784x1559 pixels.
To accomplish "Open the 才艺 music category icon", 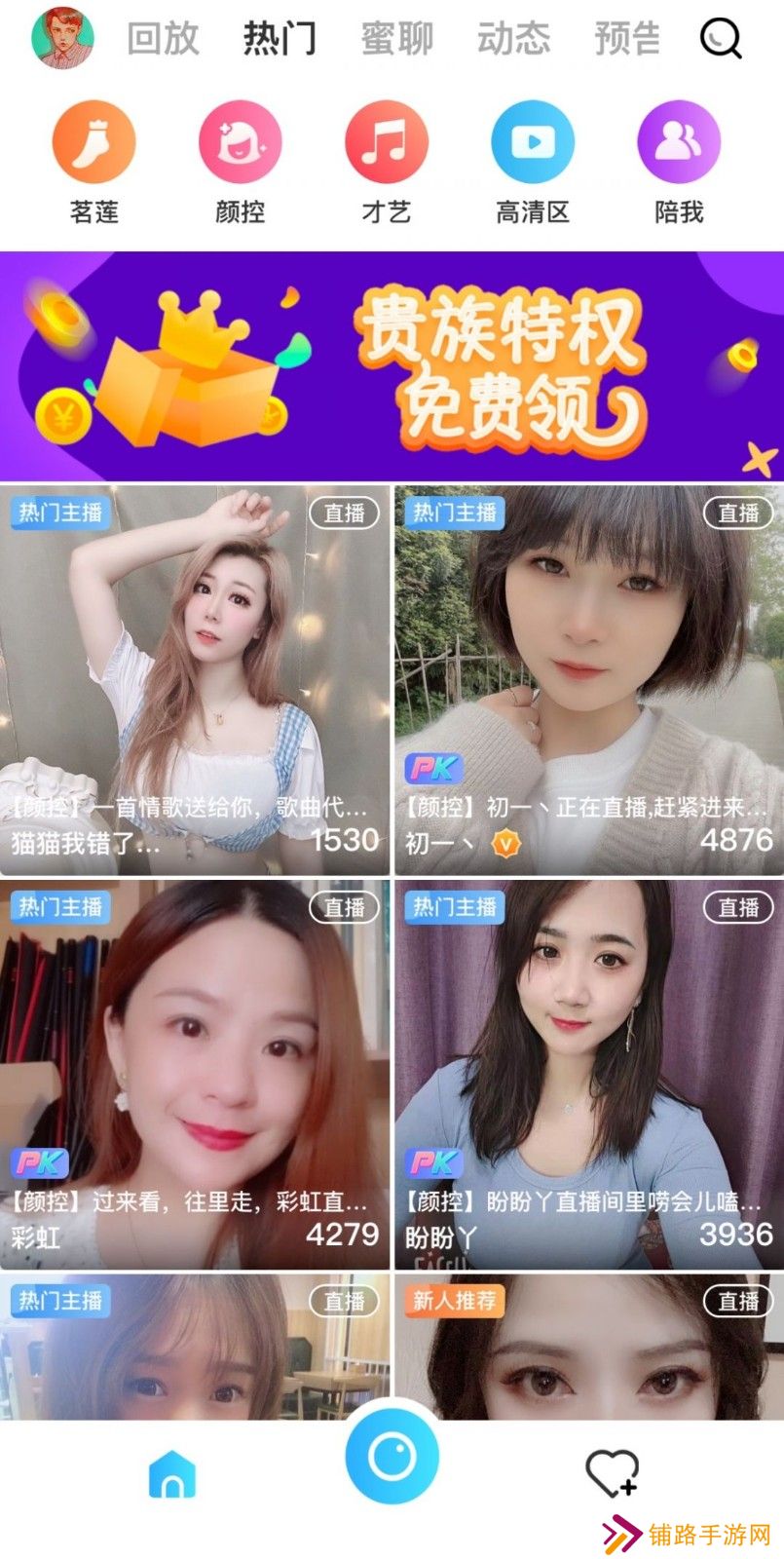I will (x=386, y=142).
